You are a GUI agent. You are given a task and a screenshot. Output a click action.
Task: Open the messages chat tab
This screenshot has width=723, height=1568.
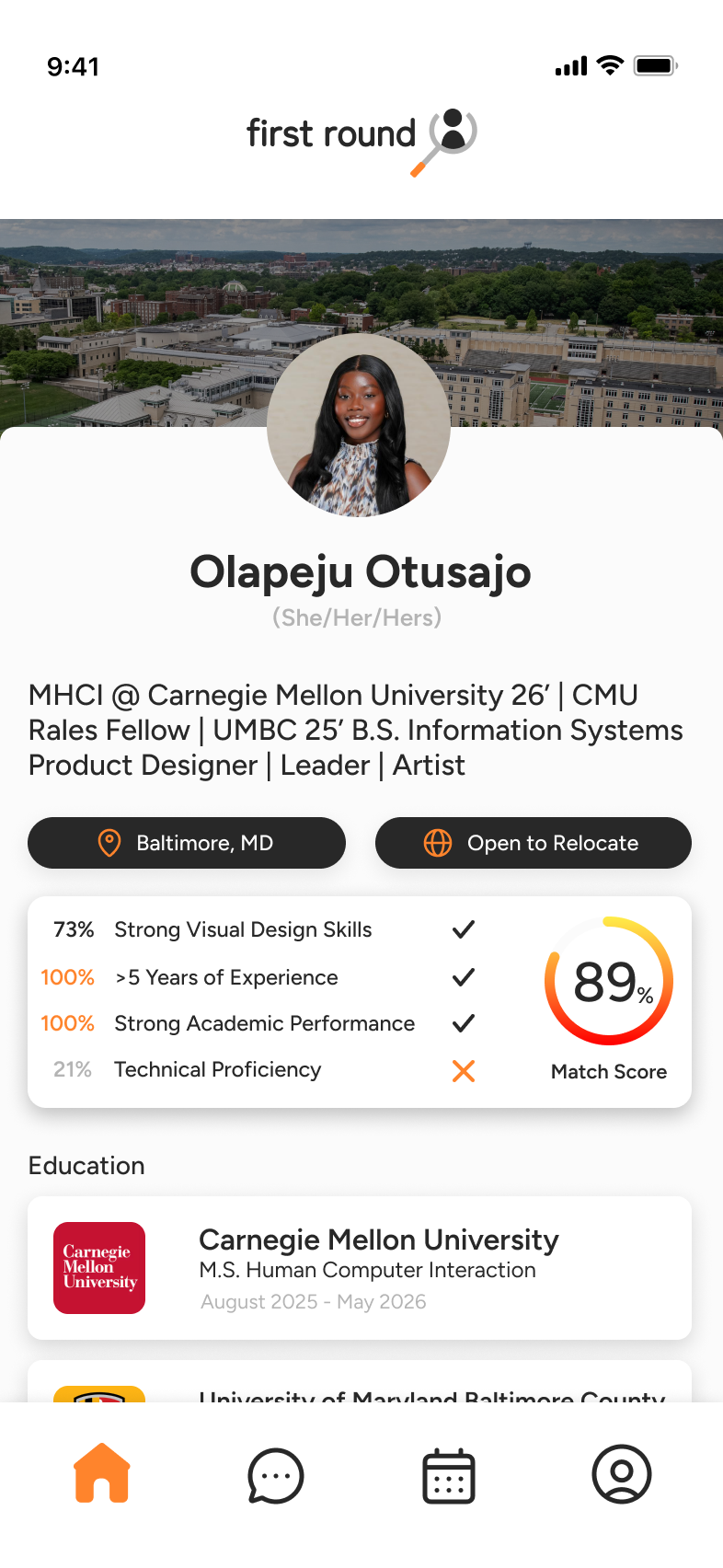[275, 1476]
